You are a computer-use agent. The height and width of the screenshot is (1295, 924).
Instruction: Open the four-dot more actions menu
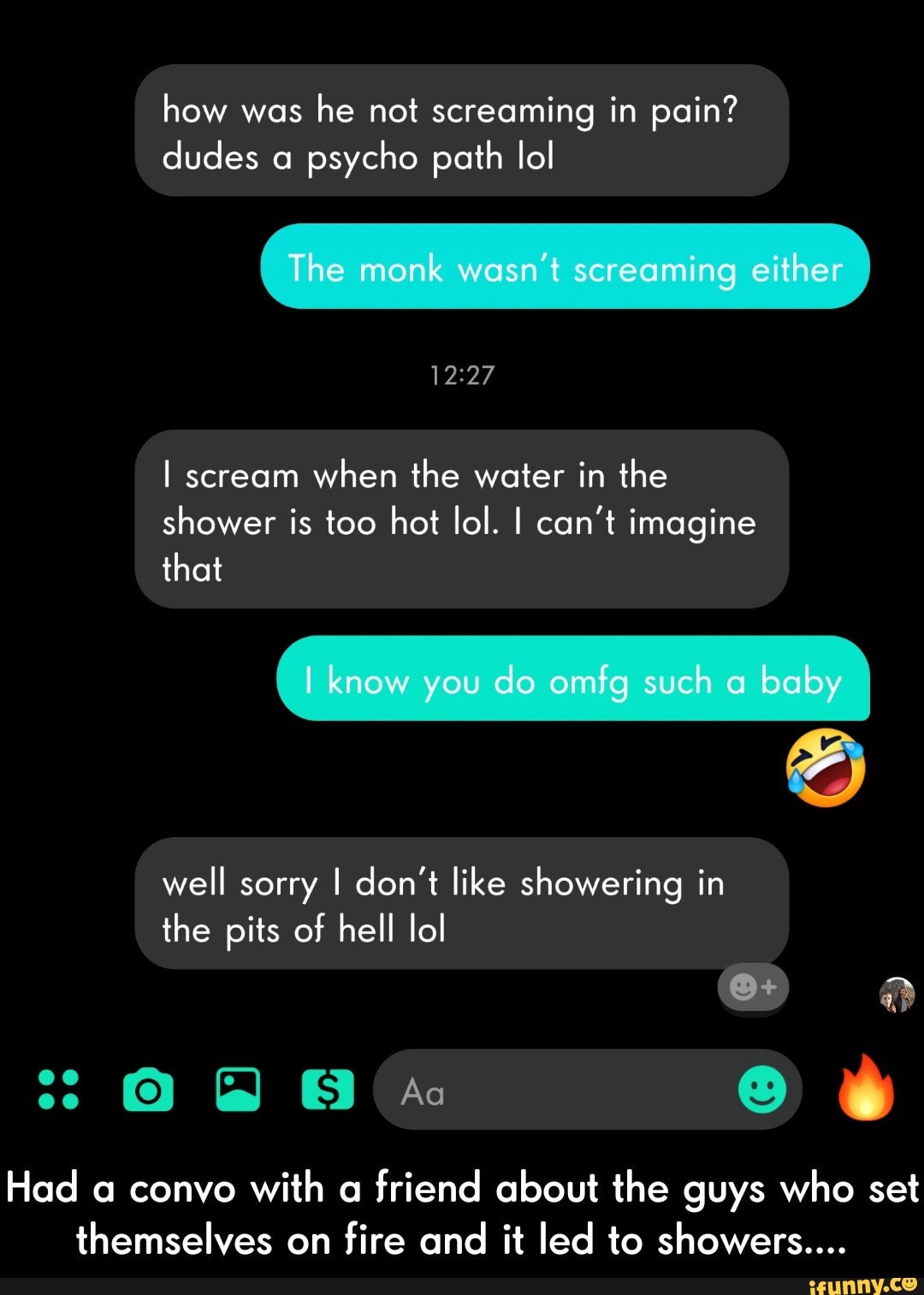click(57, 1090)
